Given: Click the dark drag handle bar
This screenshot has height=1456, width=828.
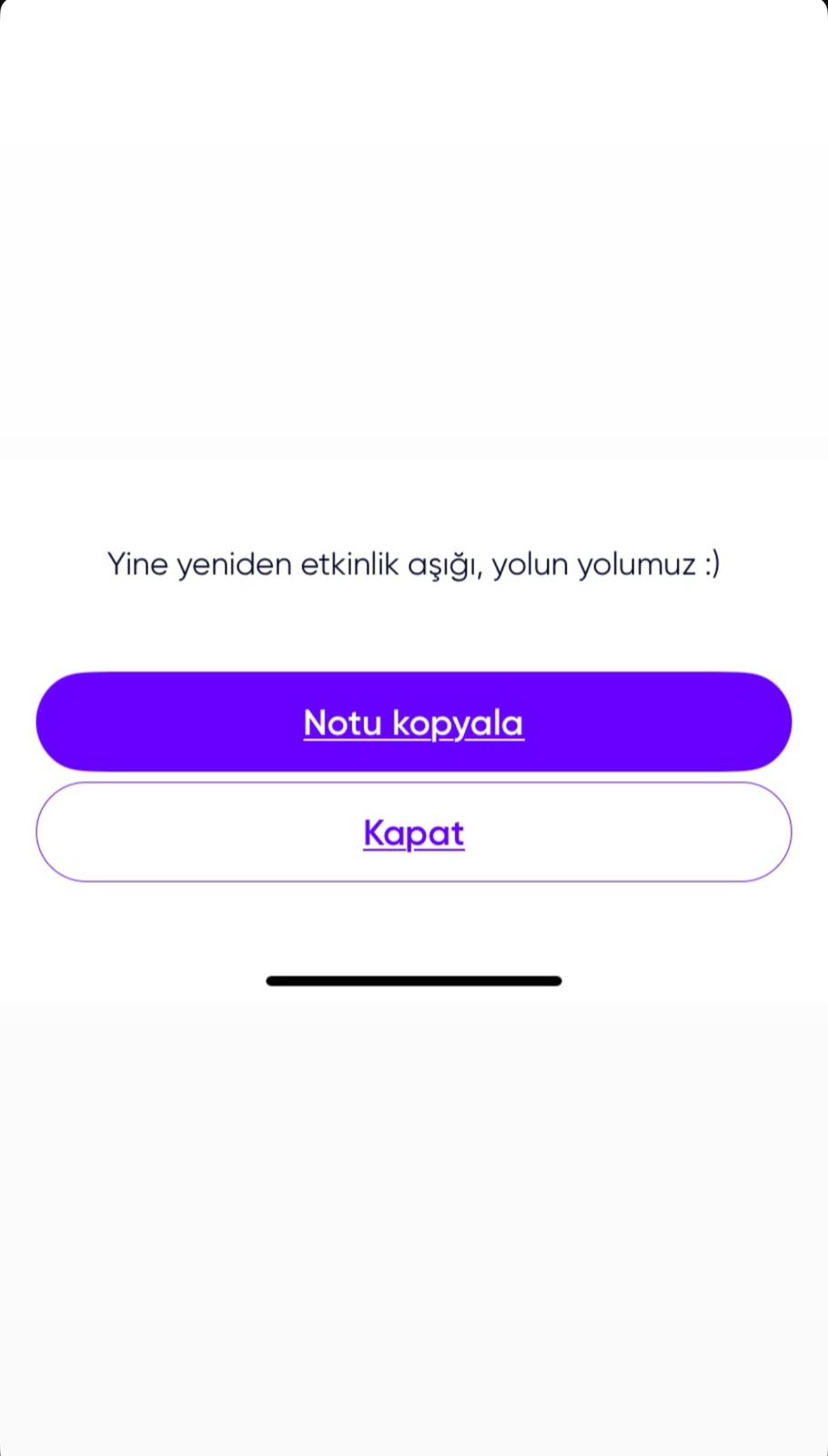Looking at the screenshot, I should click(x=414, y=980).
